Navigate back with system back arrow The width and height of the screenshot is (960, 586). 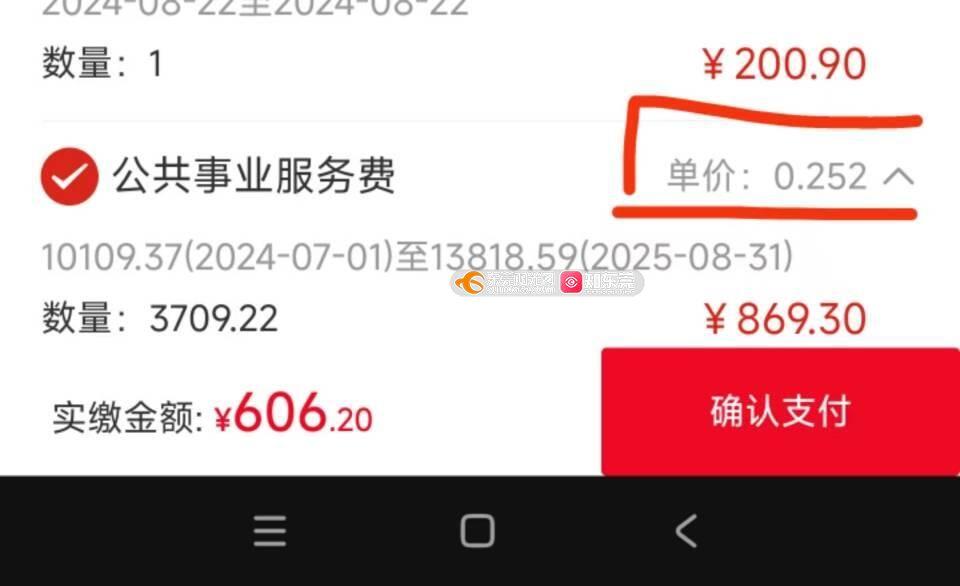686,531
